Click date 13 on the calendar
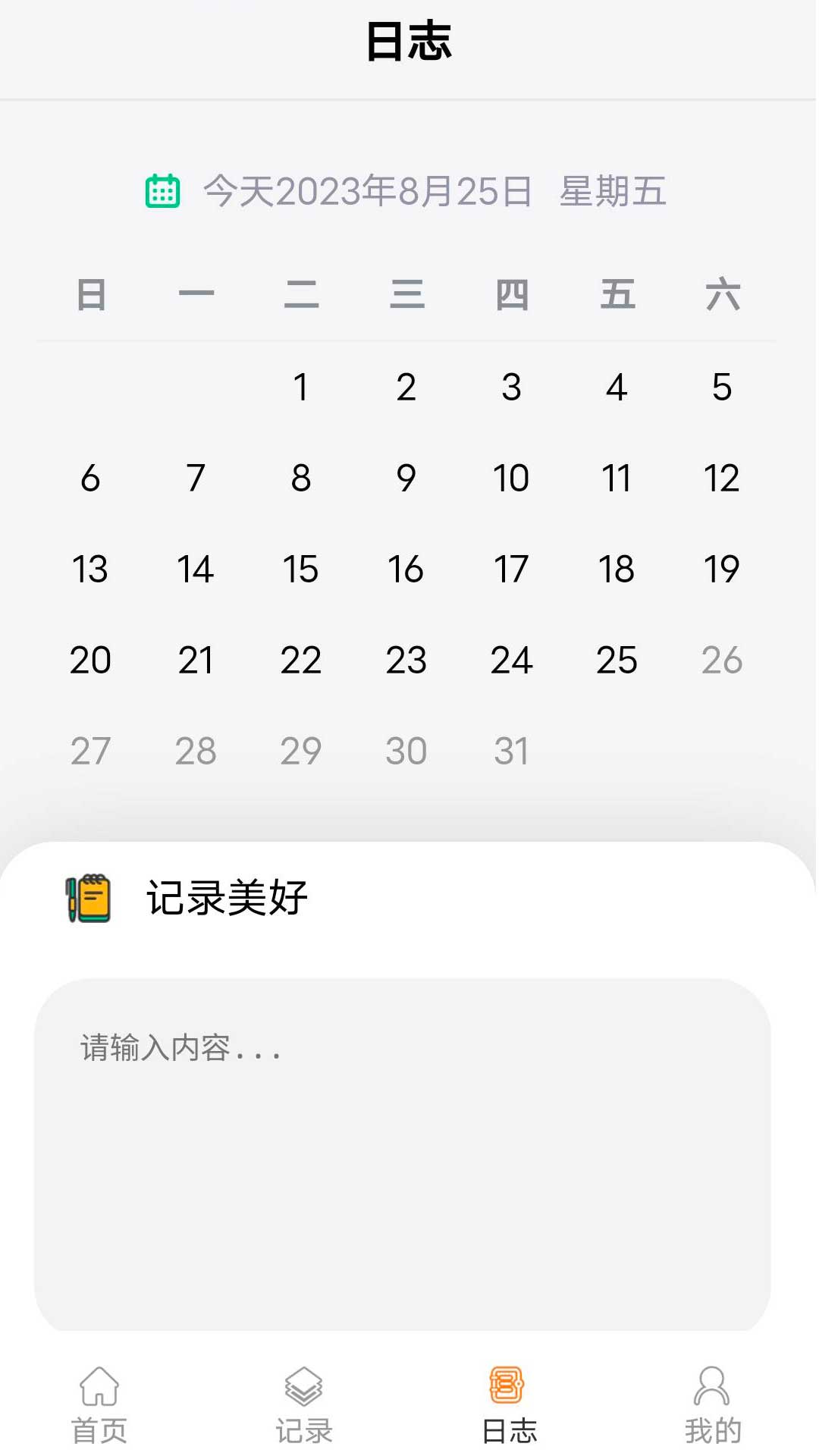 [90, 569]
